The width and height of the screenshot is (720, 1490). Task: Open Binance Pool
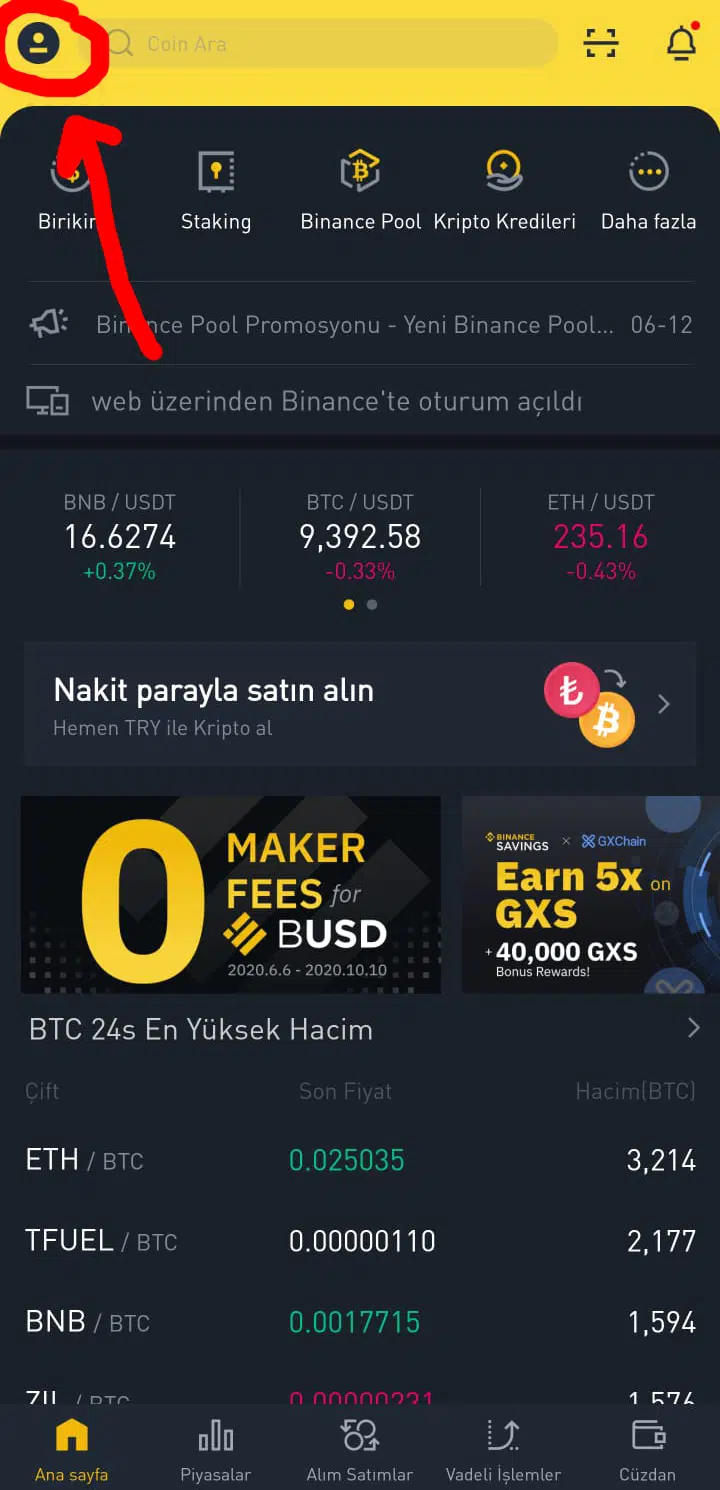[x=360, y=192]
